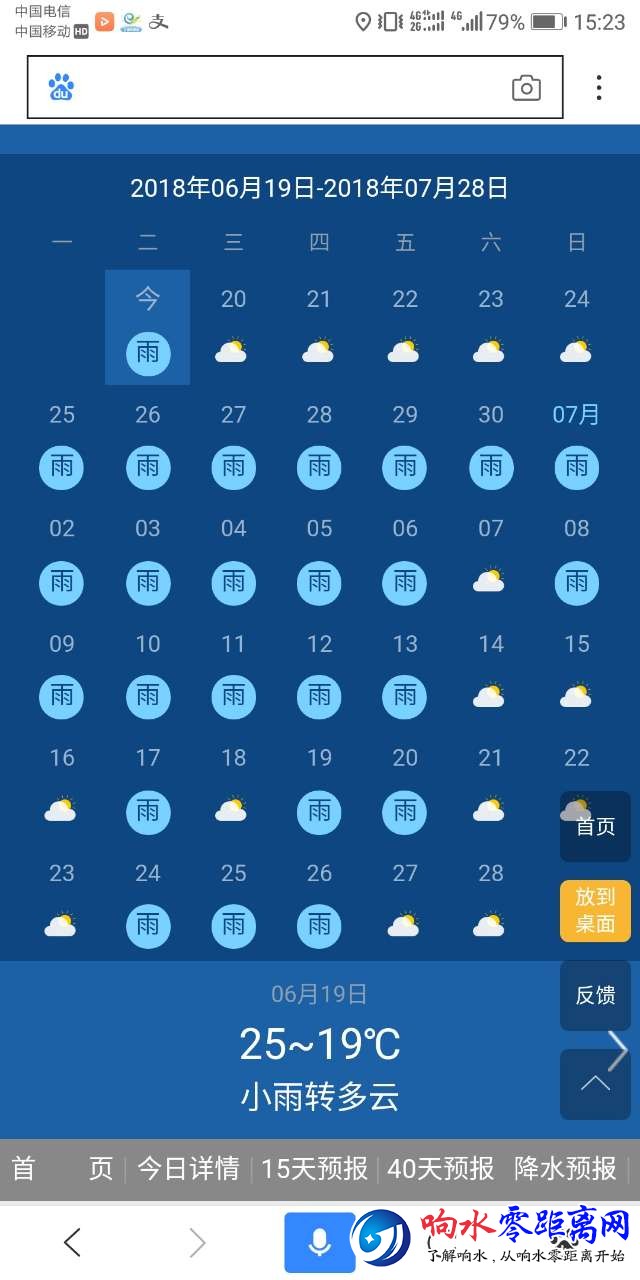
Task: Tap 放到桌面 to add to desktop
Action: [x=595, y=910]
